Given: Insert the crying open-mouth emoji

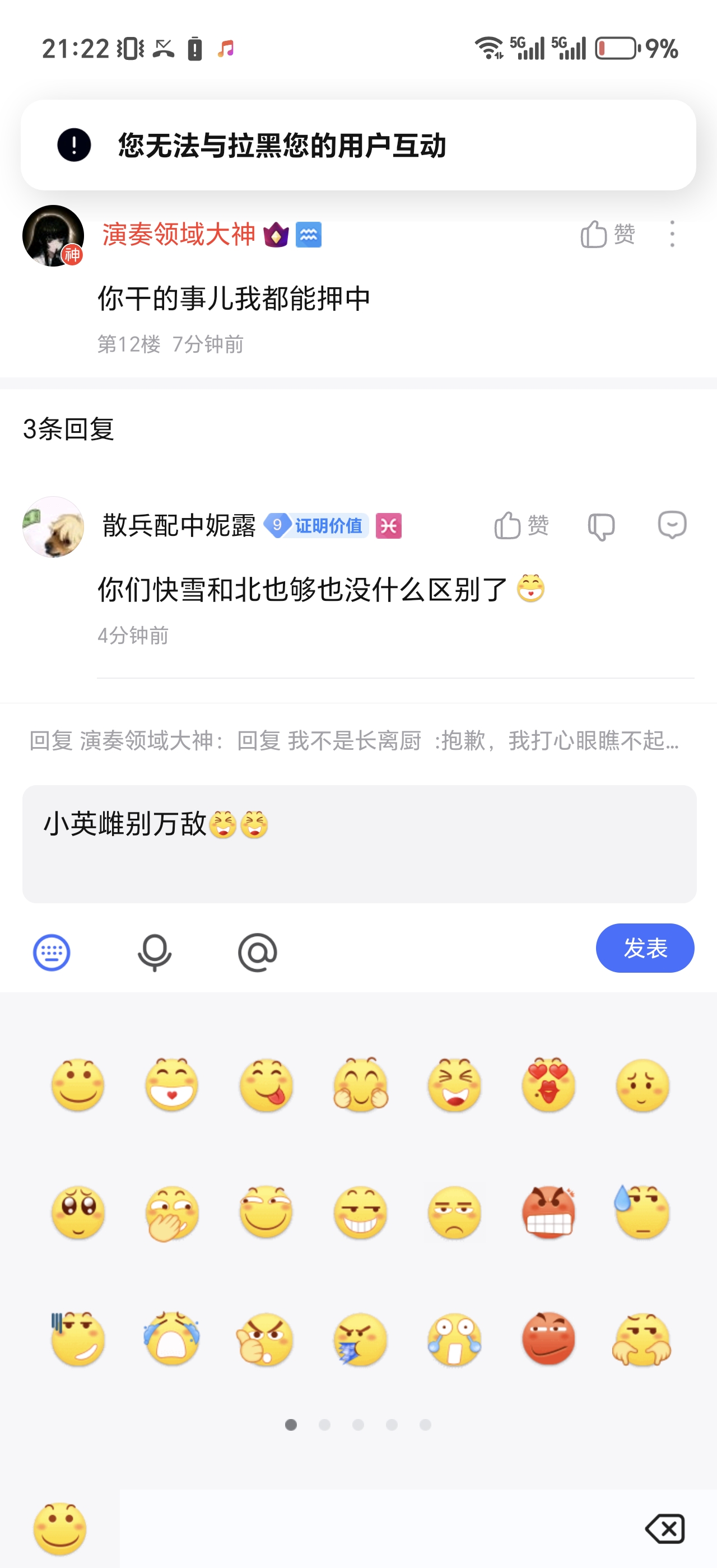Looking at the screenshot, I should 173,1338.
